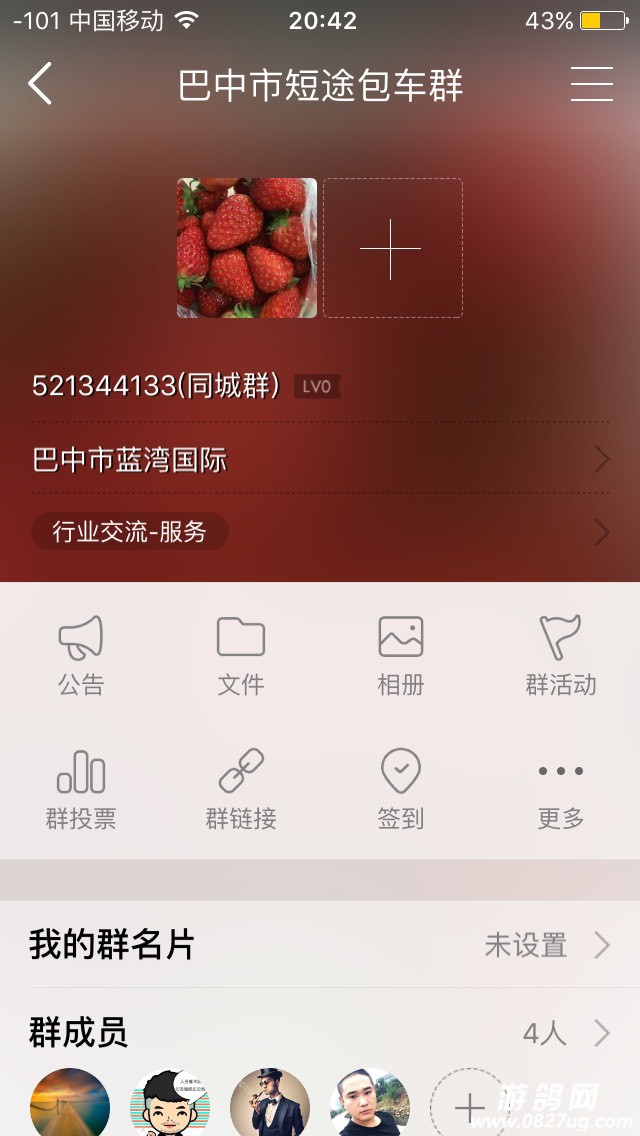The image size is (640, 1136).
Task: Add a new group cover photo
Action: pos(392,248)
